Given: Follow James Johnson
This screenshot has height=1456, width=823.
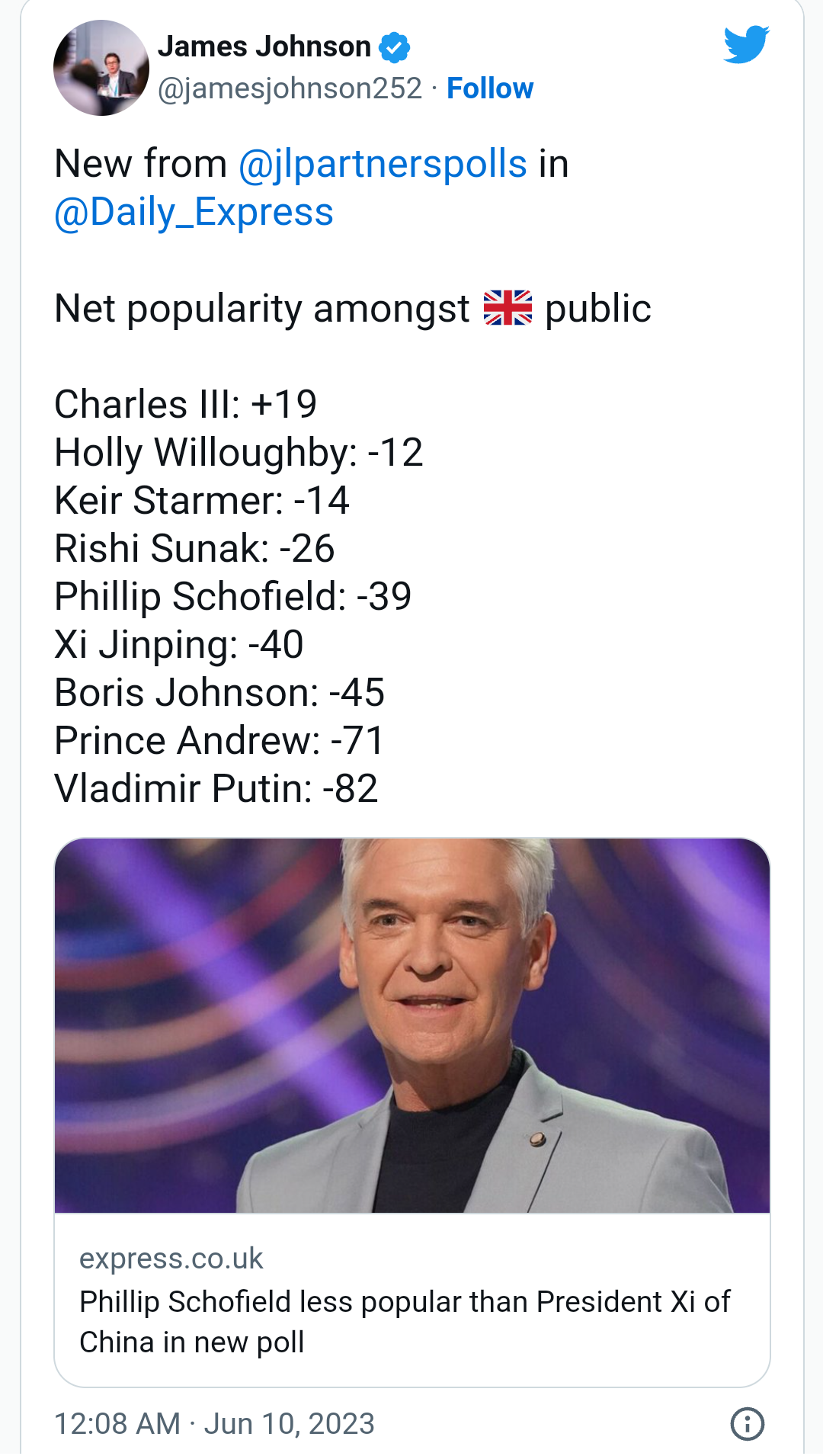Looking at the screenshot, I should (x=490, y=88).
